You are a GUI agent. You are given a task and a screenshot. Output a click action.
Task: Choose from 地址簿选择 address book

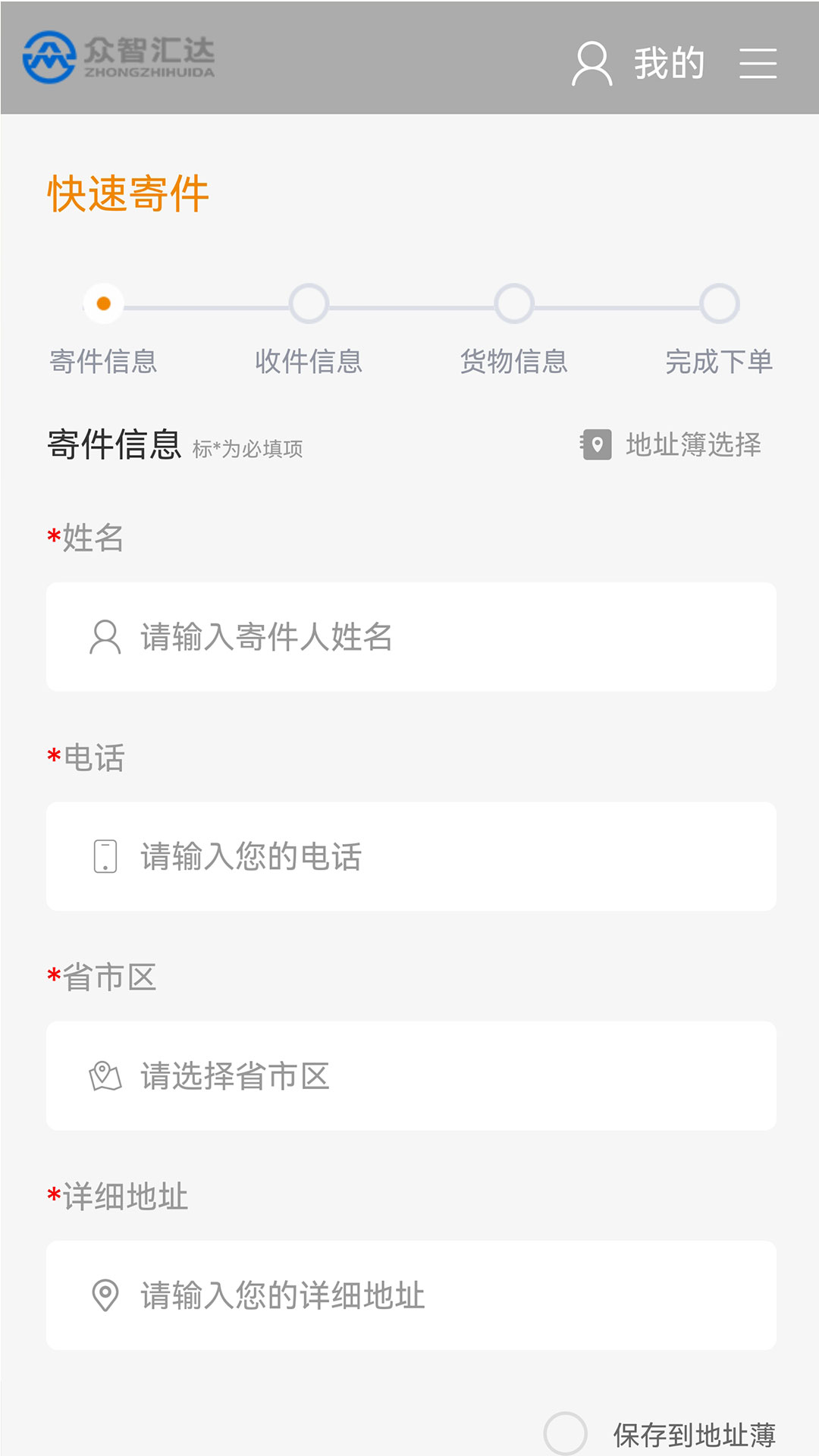671,444
